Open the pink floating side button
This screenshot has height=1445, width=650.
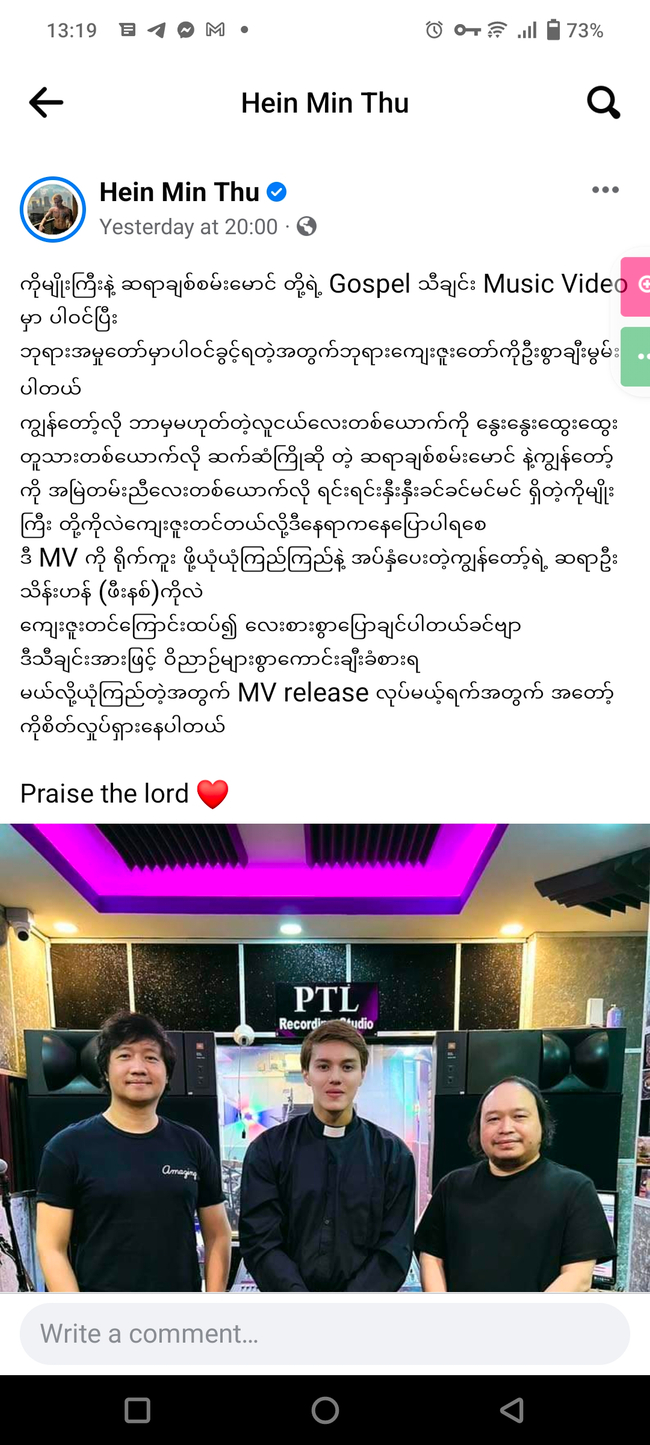click(x=637, y=285)
